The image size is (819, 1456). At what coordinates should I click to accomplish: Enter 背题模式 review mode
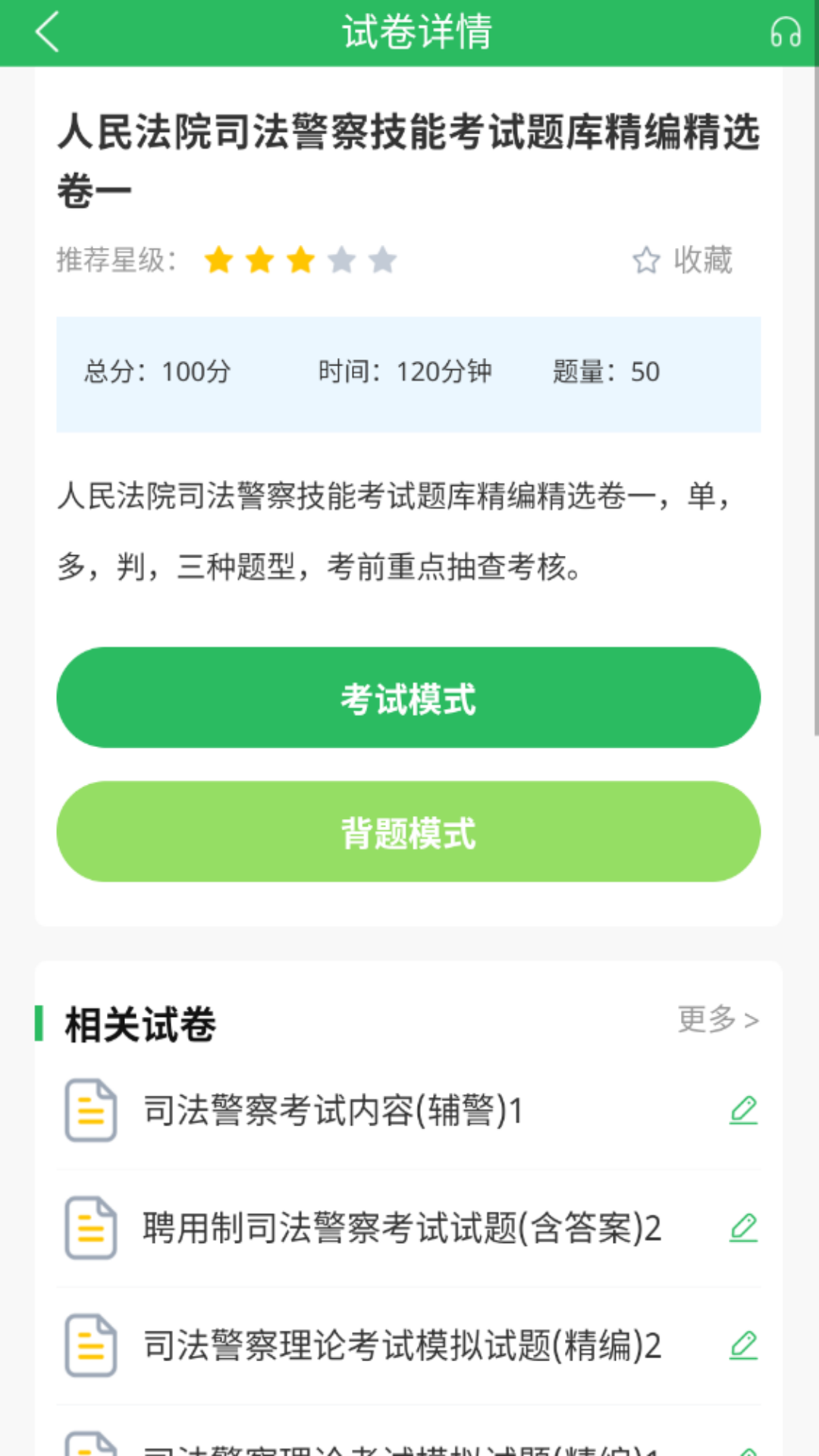point(409,832)
